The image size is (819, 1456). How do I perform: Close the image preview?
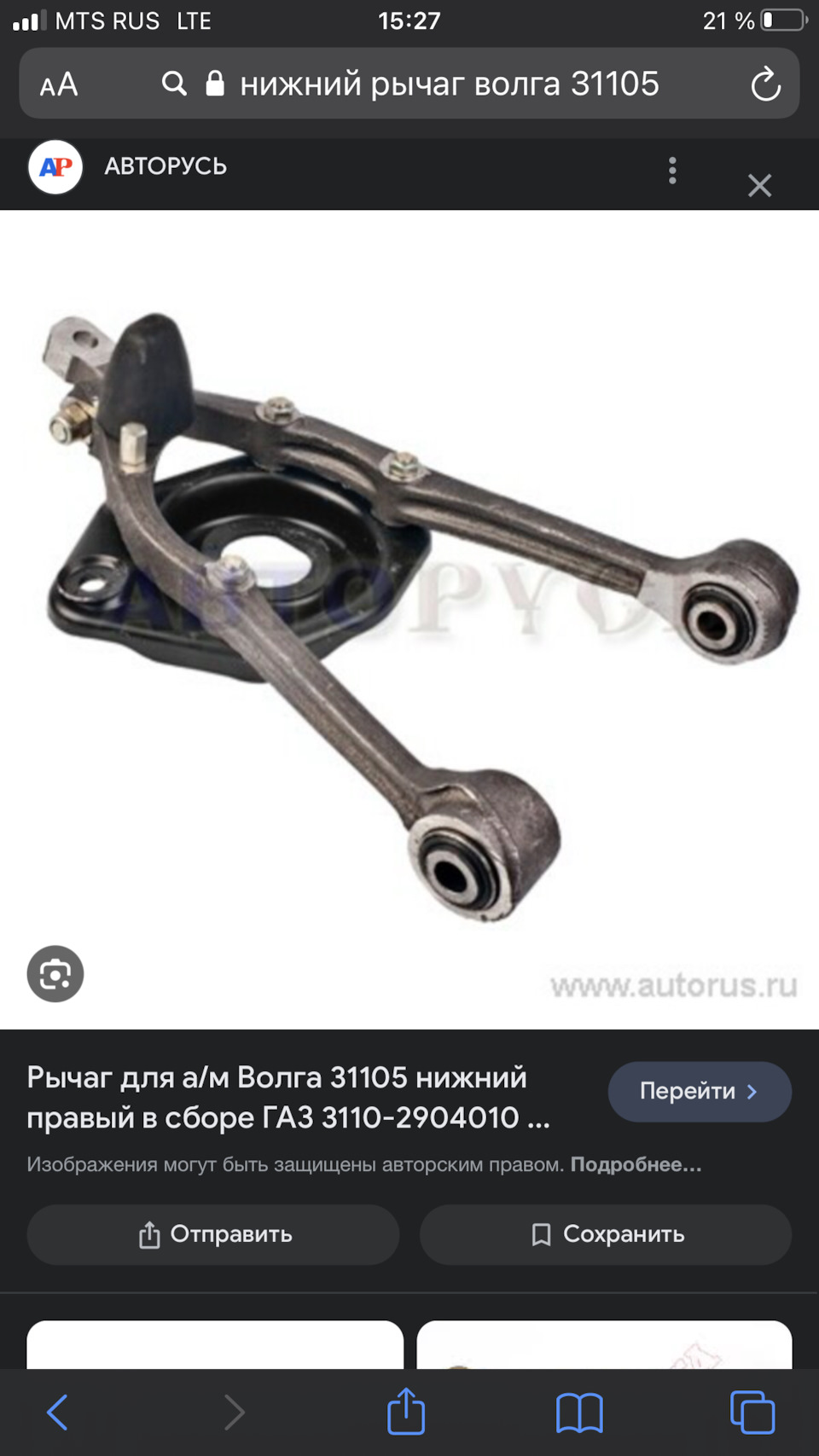point(759,185)
